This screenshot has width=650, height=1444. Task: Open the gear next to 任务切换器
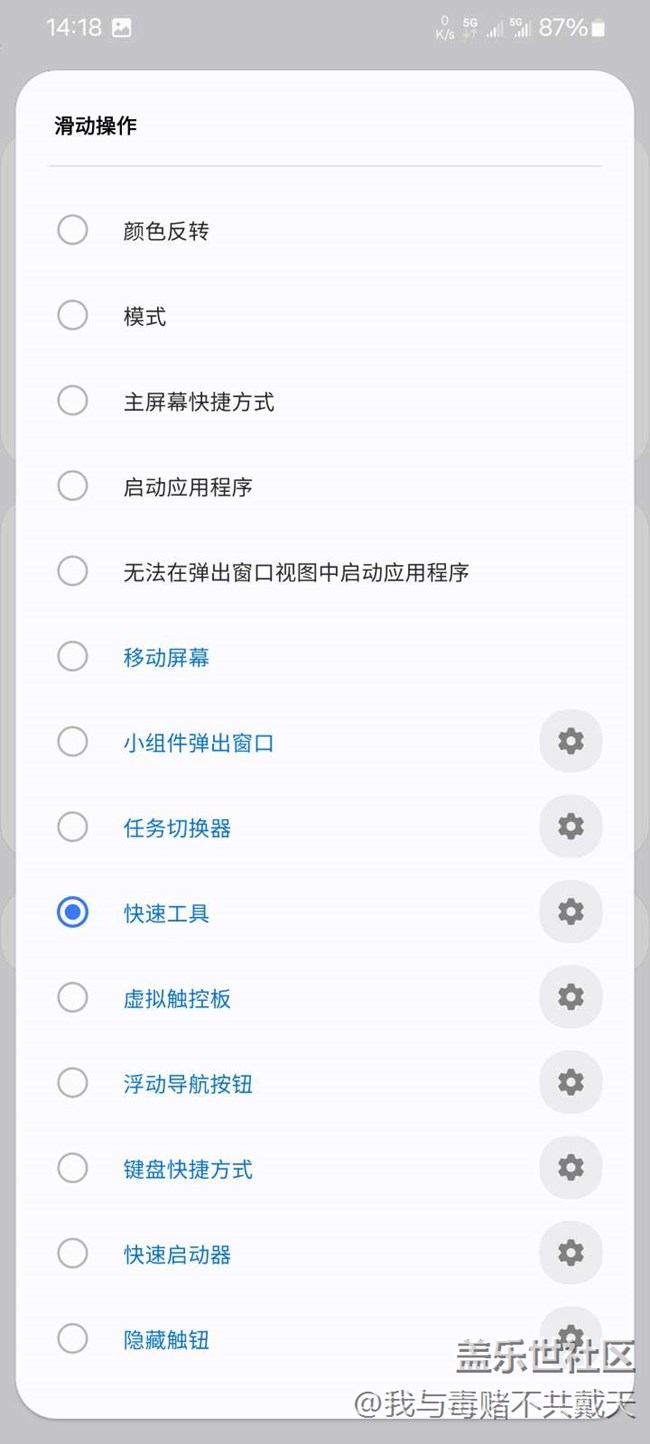click(x=571, y=826)
